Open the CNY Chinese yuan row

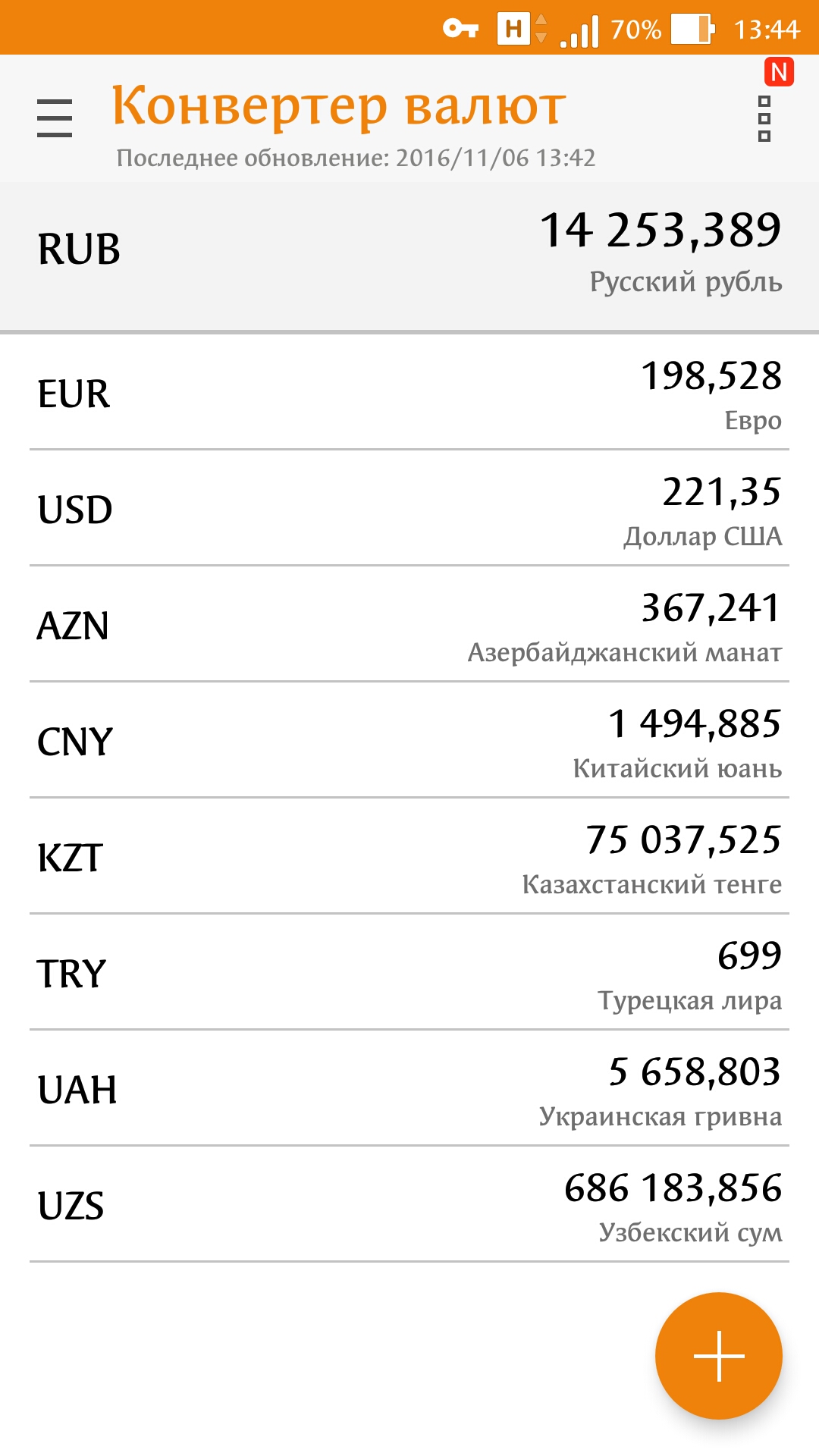pos(409,742)
